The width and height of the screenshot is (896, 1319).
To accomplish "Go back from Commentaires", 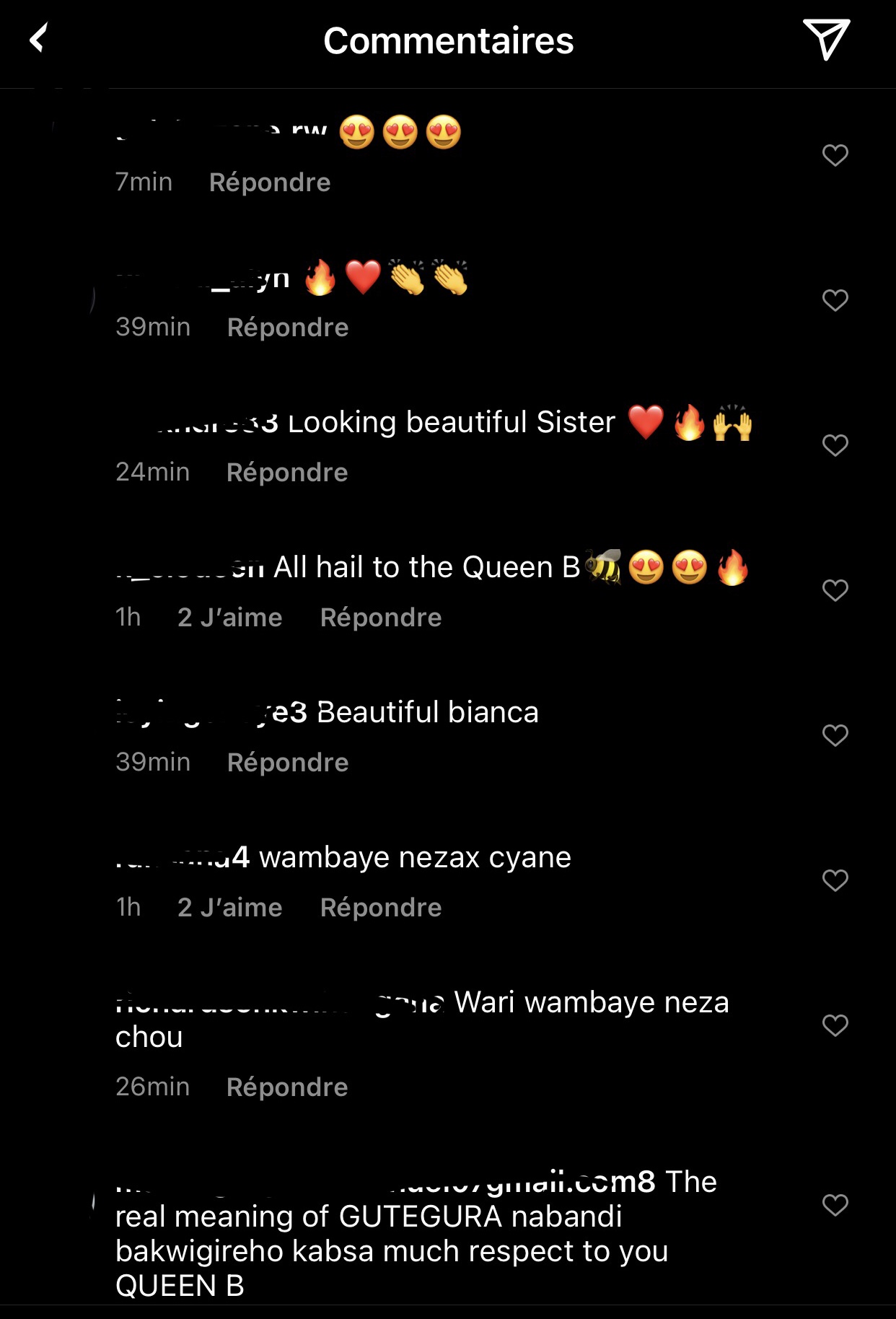I will pos(39,39).
